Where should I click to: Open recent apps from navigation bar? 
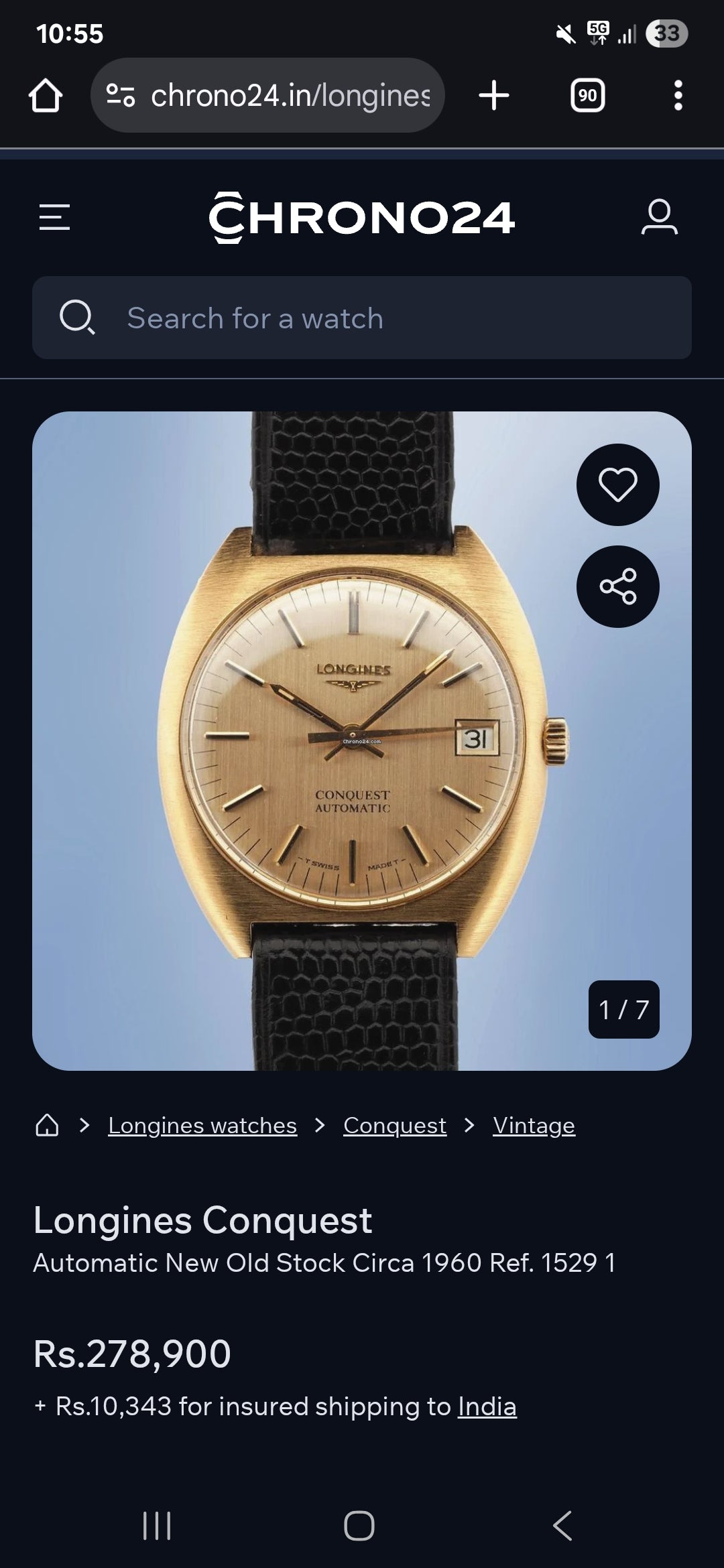pyautogui.click(x=157, y=1526)
